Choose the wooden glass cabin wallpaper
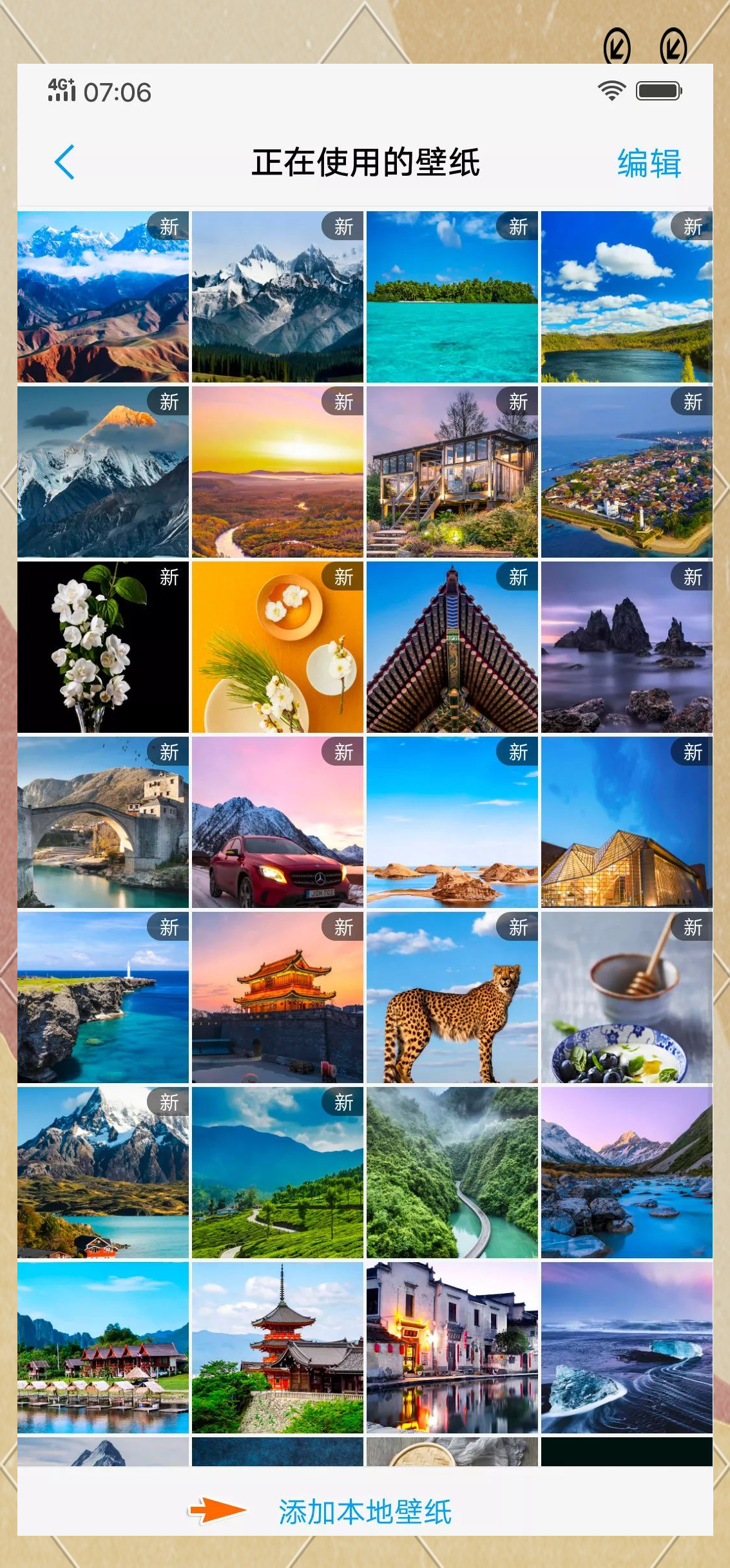The width and height of the screenshot is (730, 1568). coord(452,472)
